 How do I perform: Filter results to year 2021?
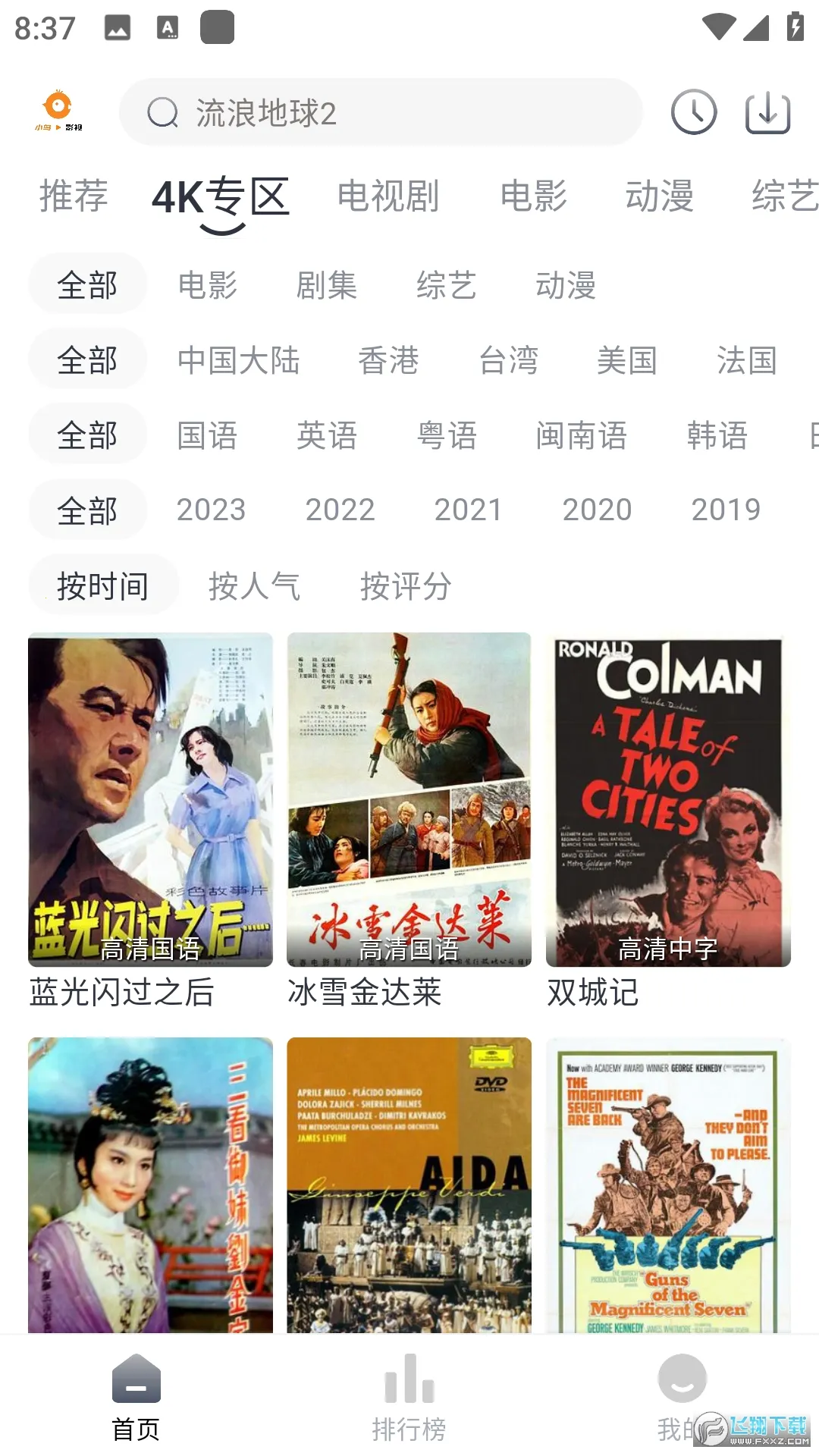[468, 509]
